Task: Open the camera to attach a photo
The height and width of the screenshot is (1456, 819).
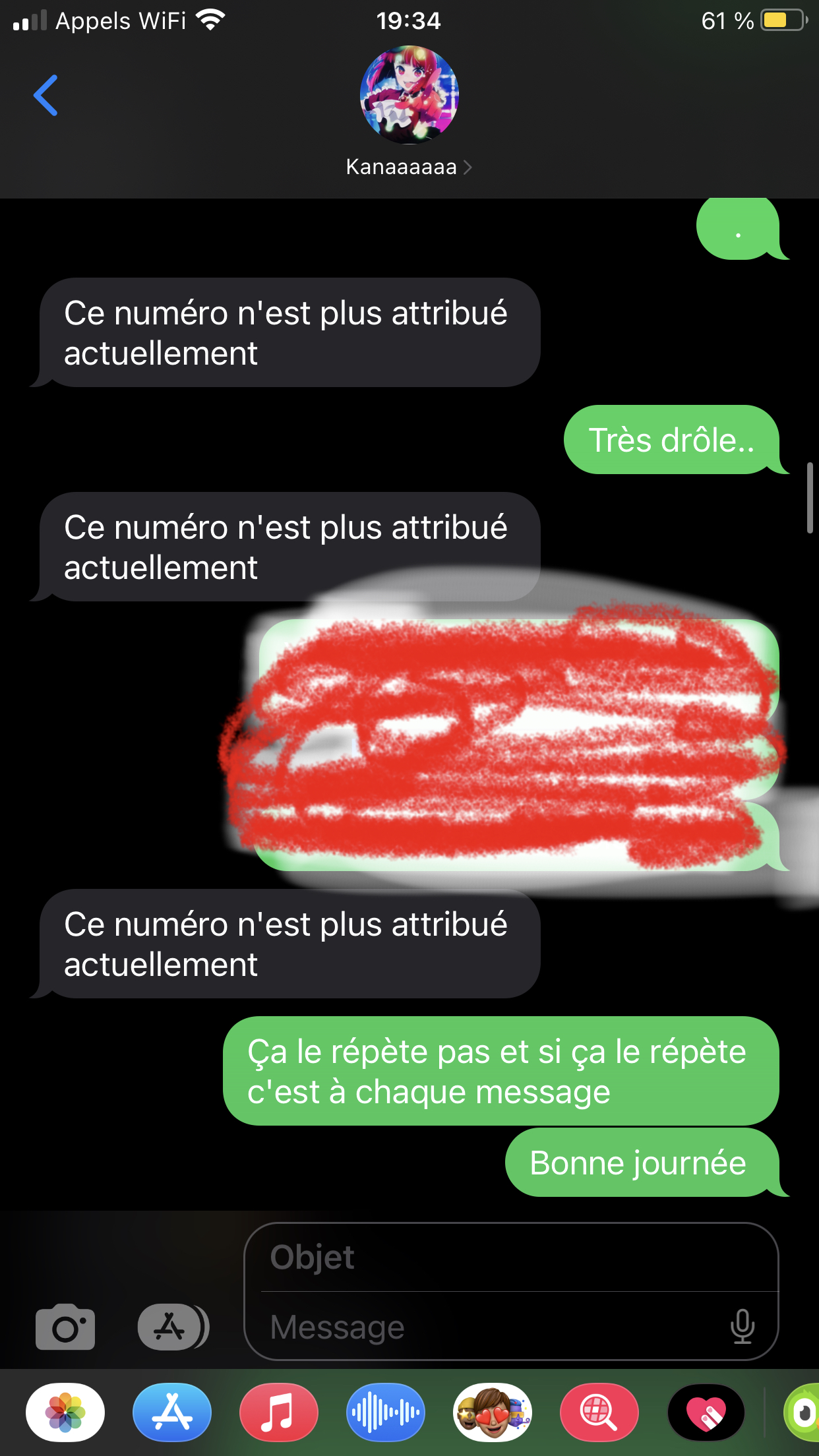Action: (x=65, y=1327)
